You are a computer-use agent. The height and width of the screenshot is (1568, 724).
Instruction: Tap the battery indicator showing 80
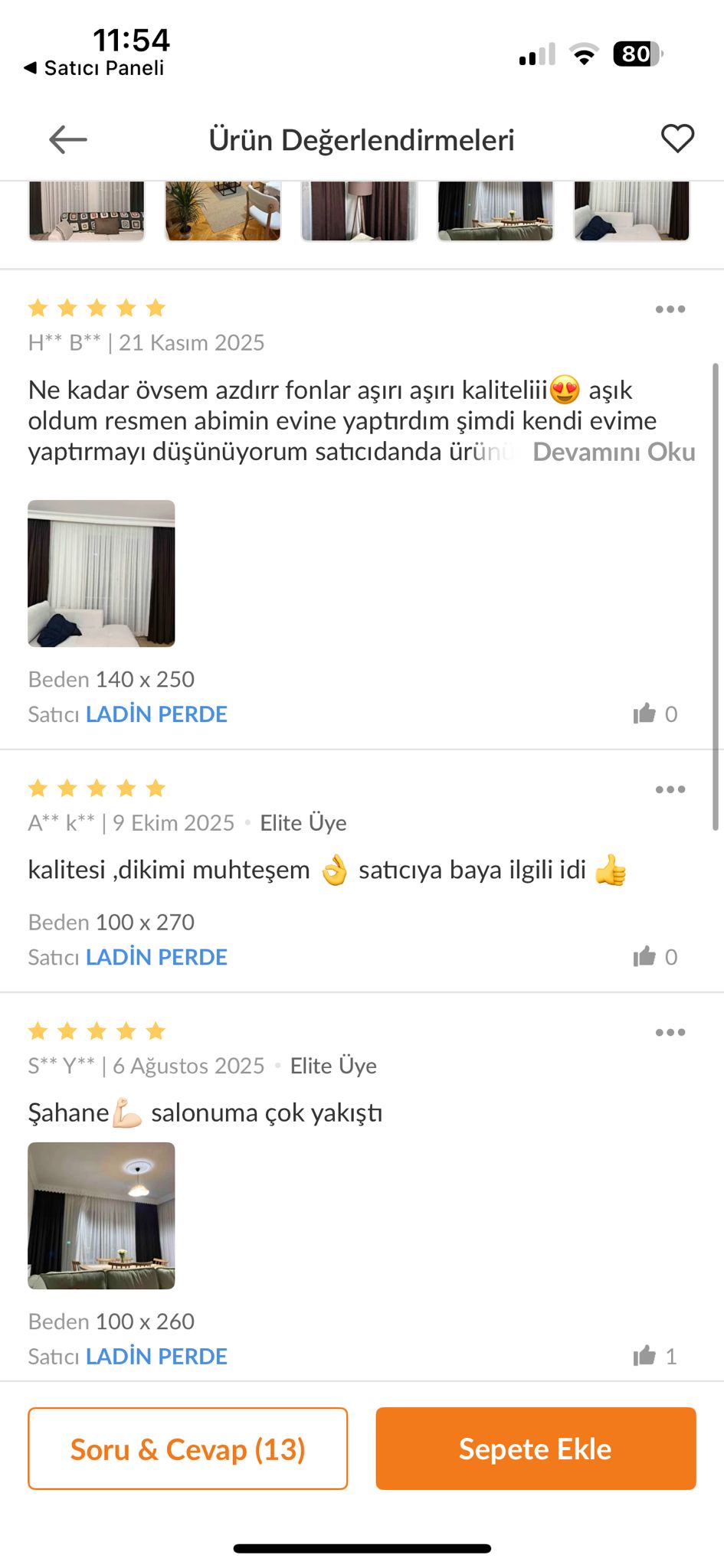pyautogui.click(x=633, y=54)
